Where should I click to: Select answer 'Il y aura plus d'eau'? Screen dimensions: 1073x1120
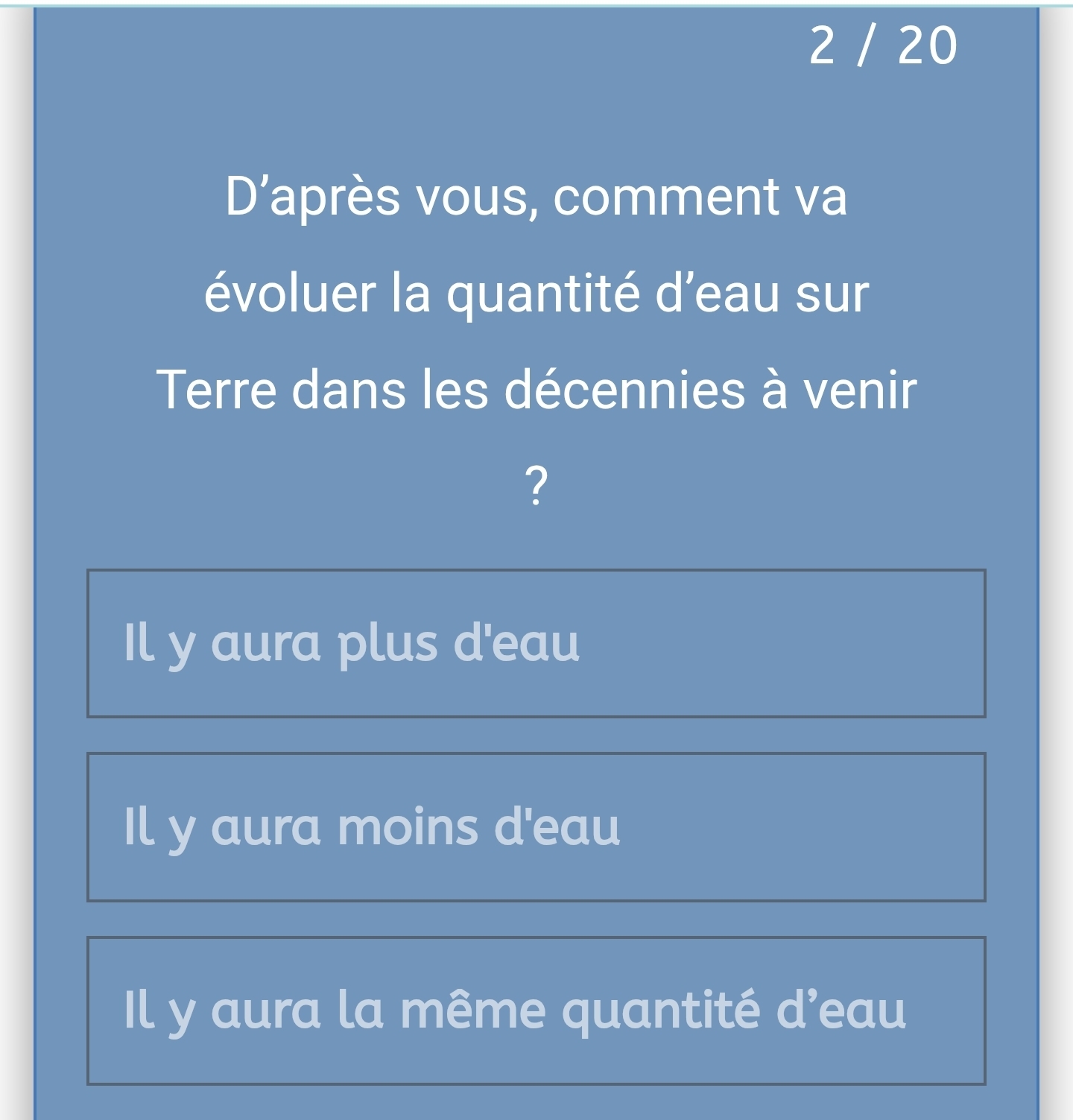point(536,644)
